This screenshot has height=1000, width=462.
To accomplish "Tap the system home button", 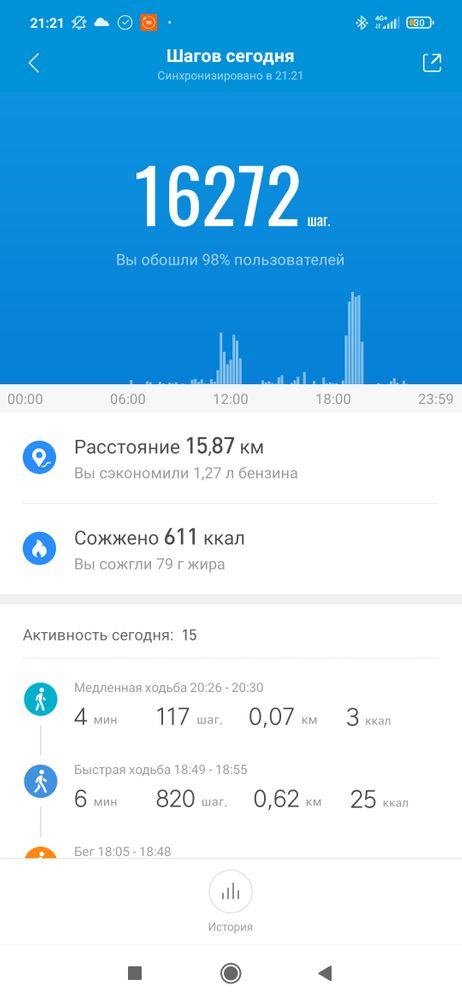I will [x=230, y=973].
